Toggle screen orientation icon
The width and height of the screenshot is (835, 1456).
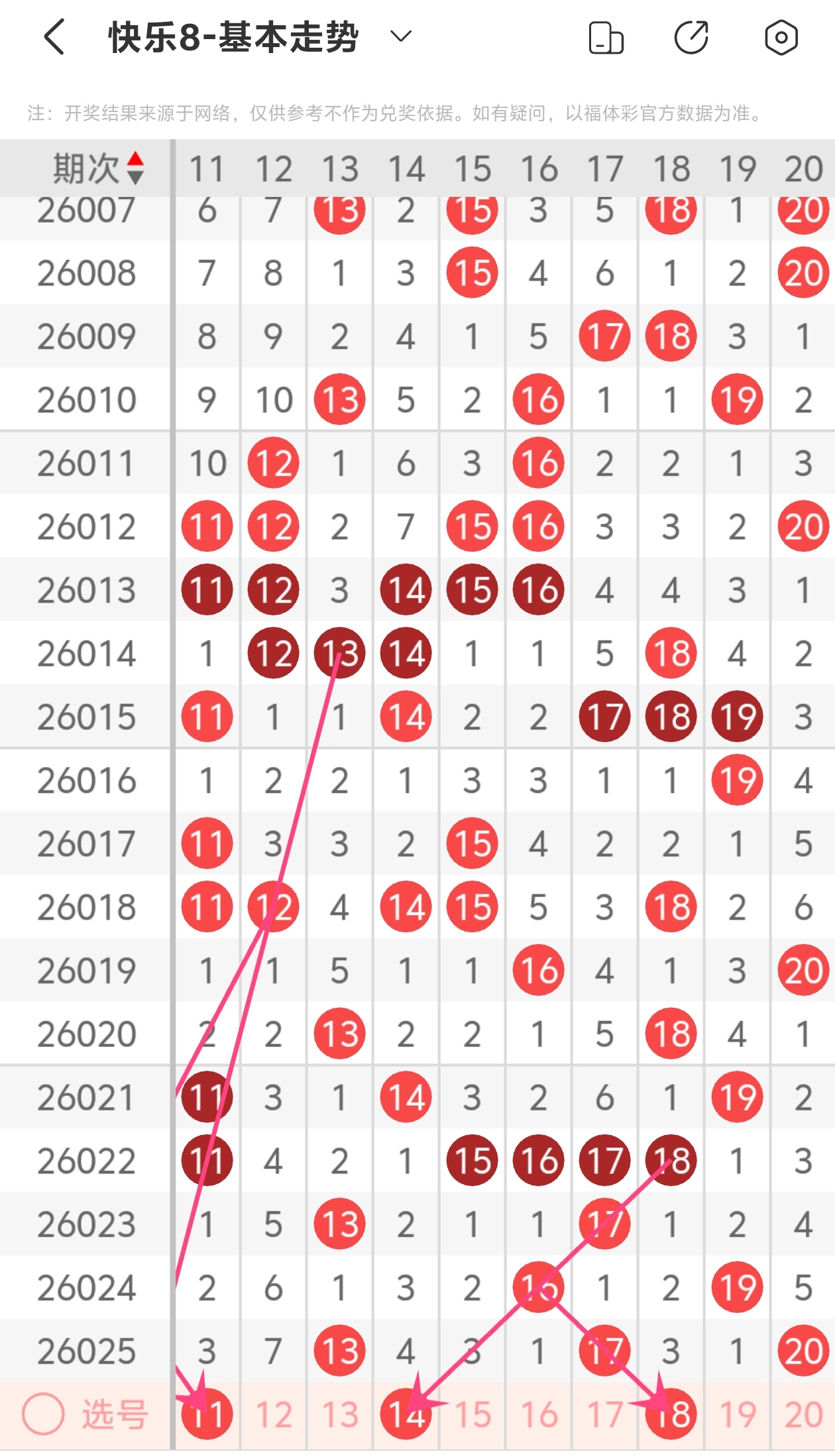(x=606, y=38)
